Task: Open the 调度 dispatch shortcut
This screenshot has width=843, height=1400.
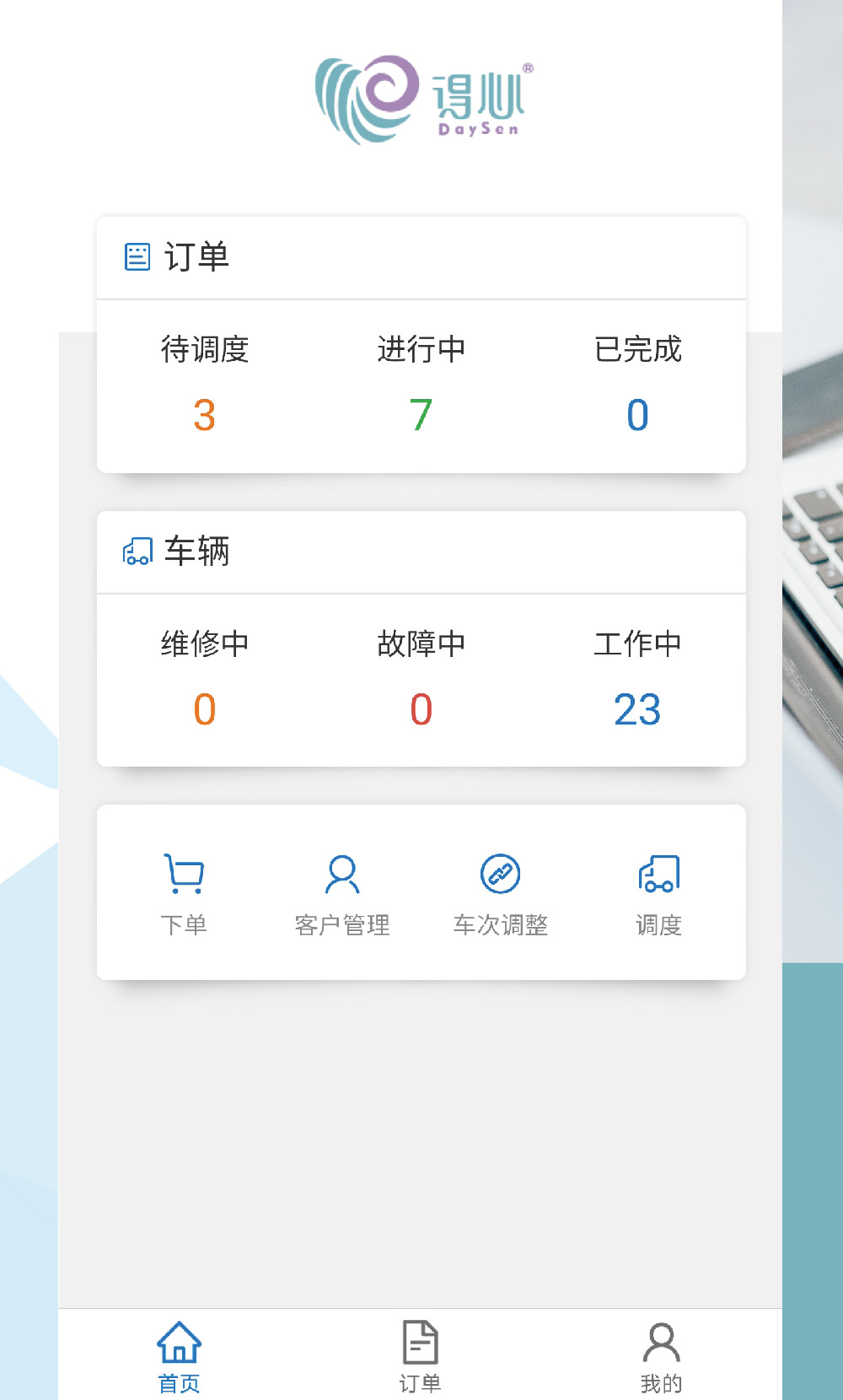Action: 659,896
